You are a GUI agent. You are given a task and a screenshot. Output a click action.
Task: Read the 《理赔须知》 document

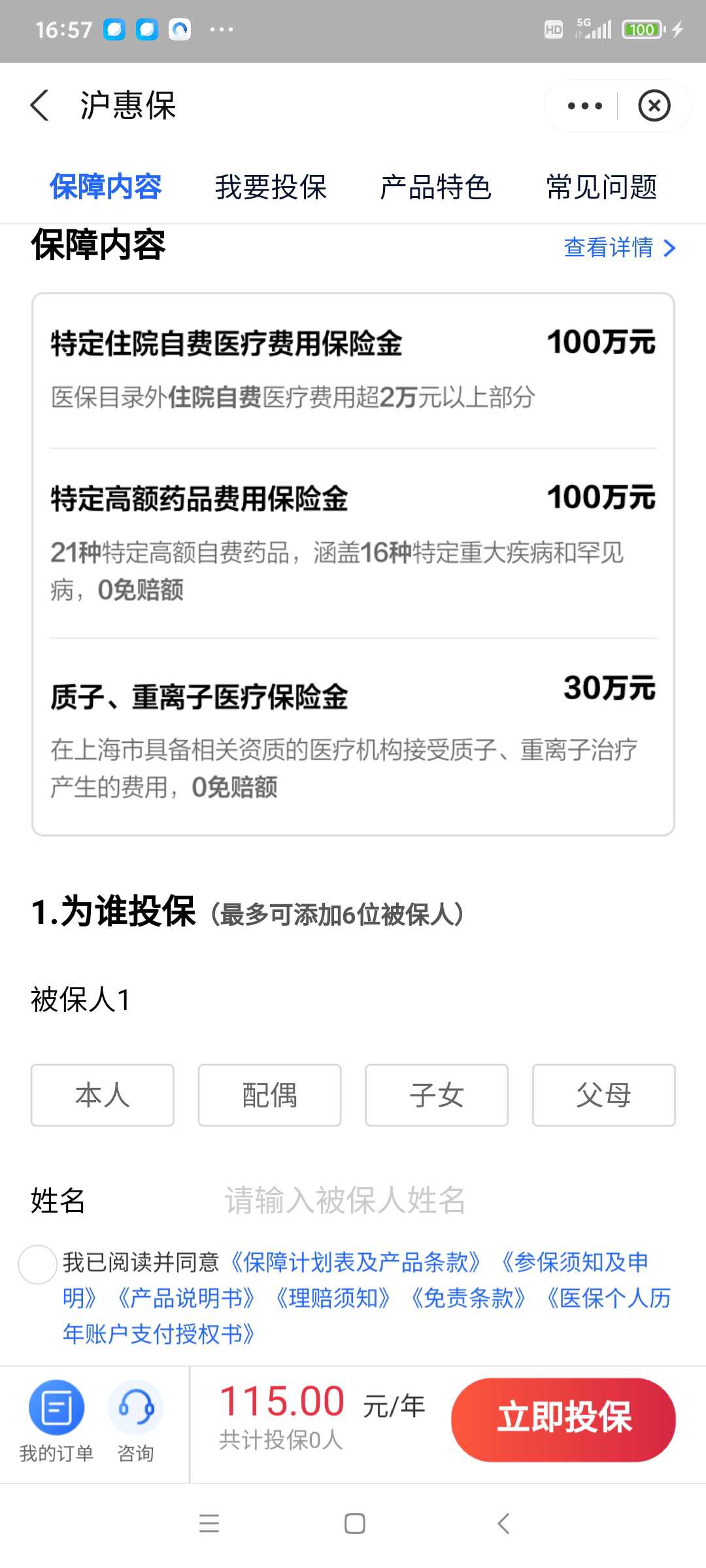tap(333, 1298)
